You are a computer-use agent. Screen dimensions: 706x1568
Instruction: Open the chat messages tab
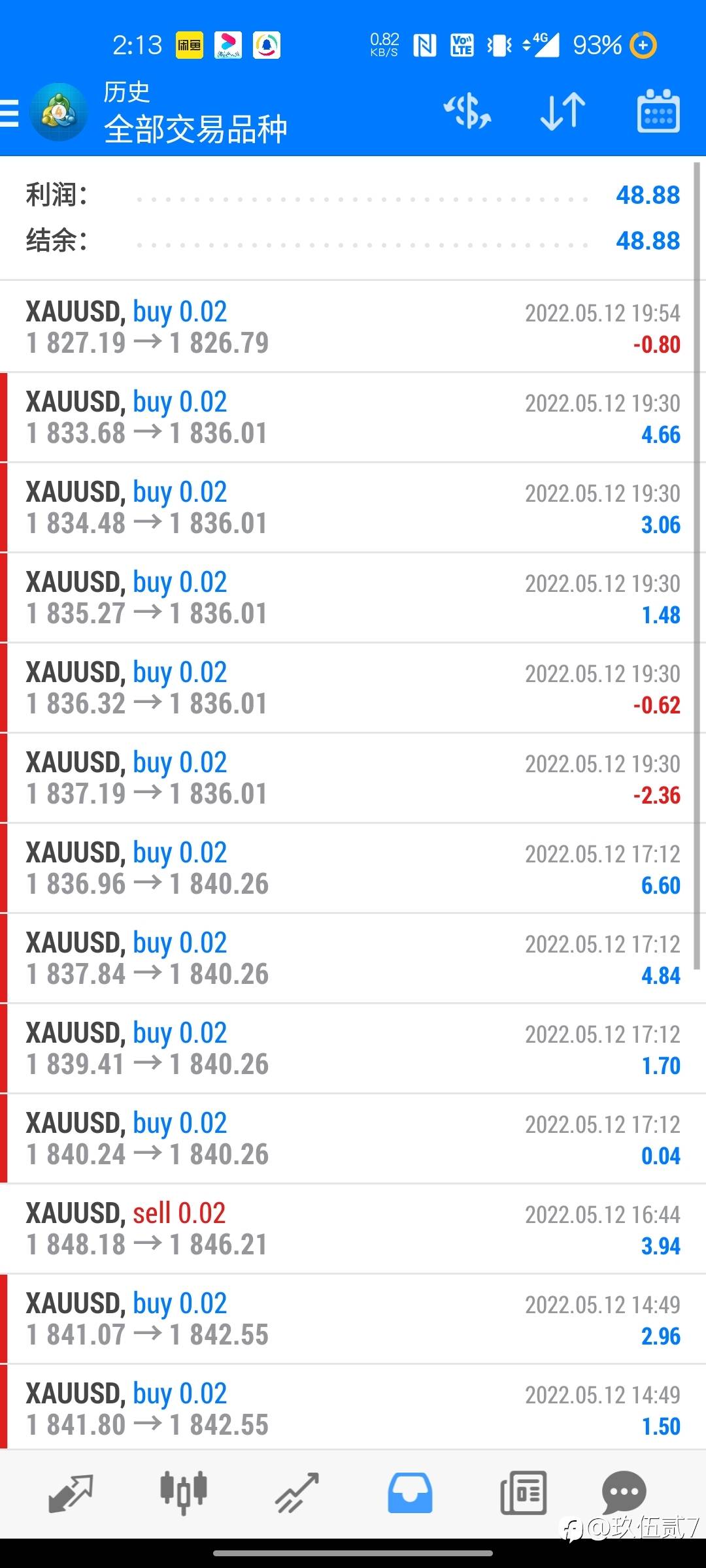click(x=624, y=1492)
